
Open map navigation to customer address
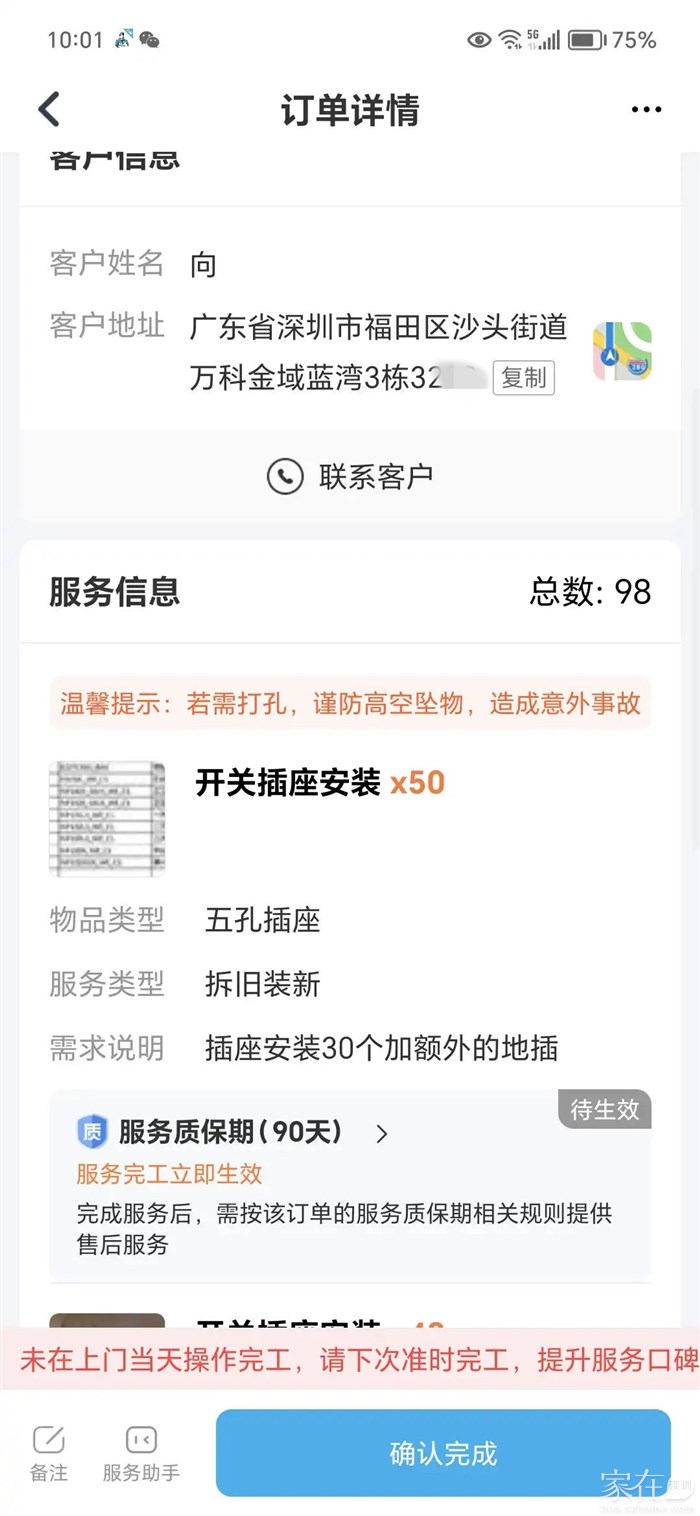[x=622, y=351]
